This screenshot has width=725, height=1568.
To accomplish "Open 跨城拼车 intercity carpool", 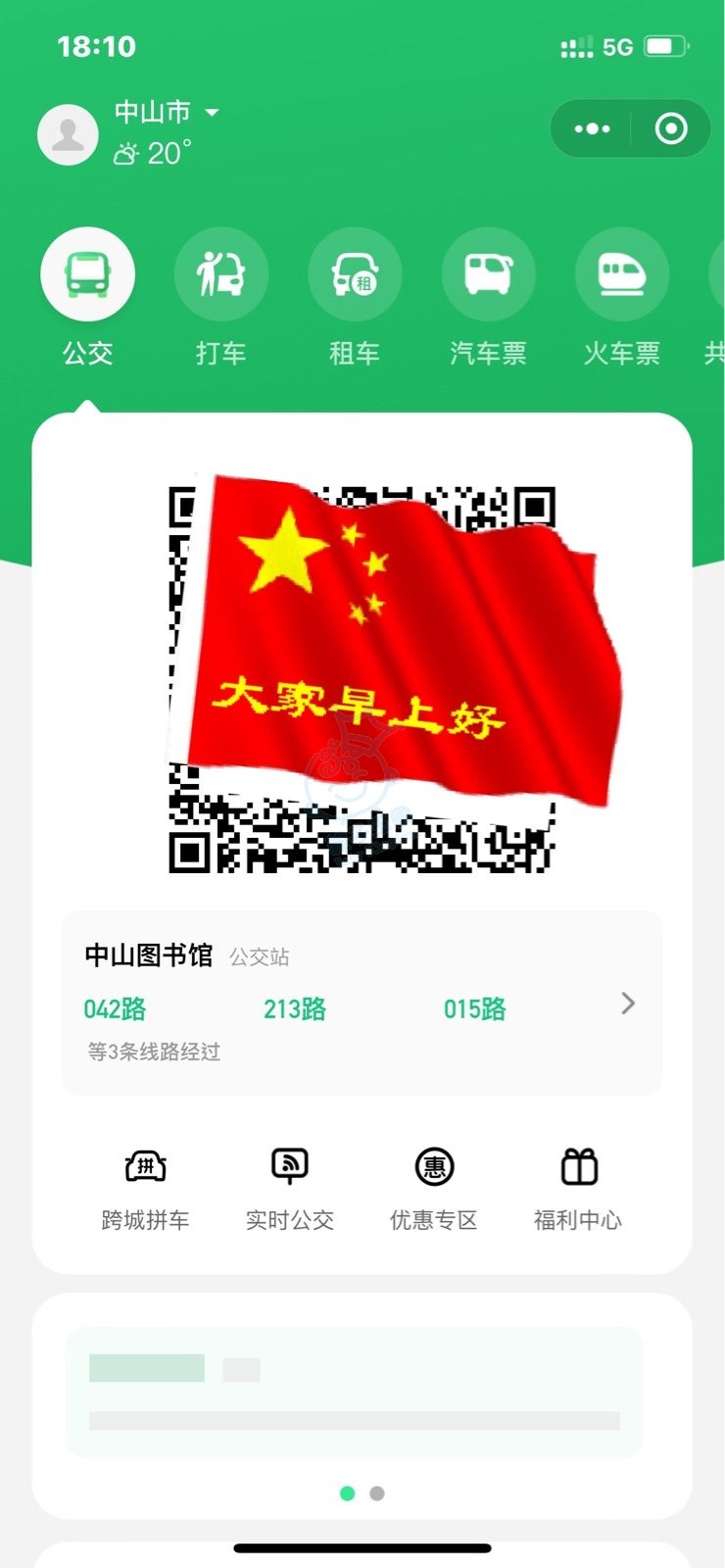I will point(145,1188).
